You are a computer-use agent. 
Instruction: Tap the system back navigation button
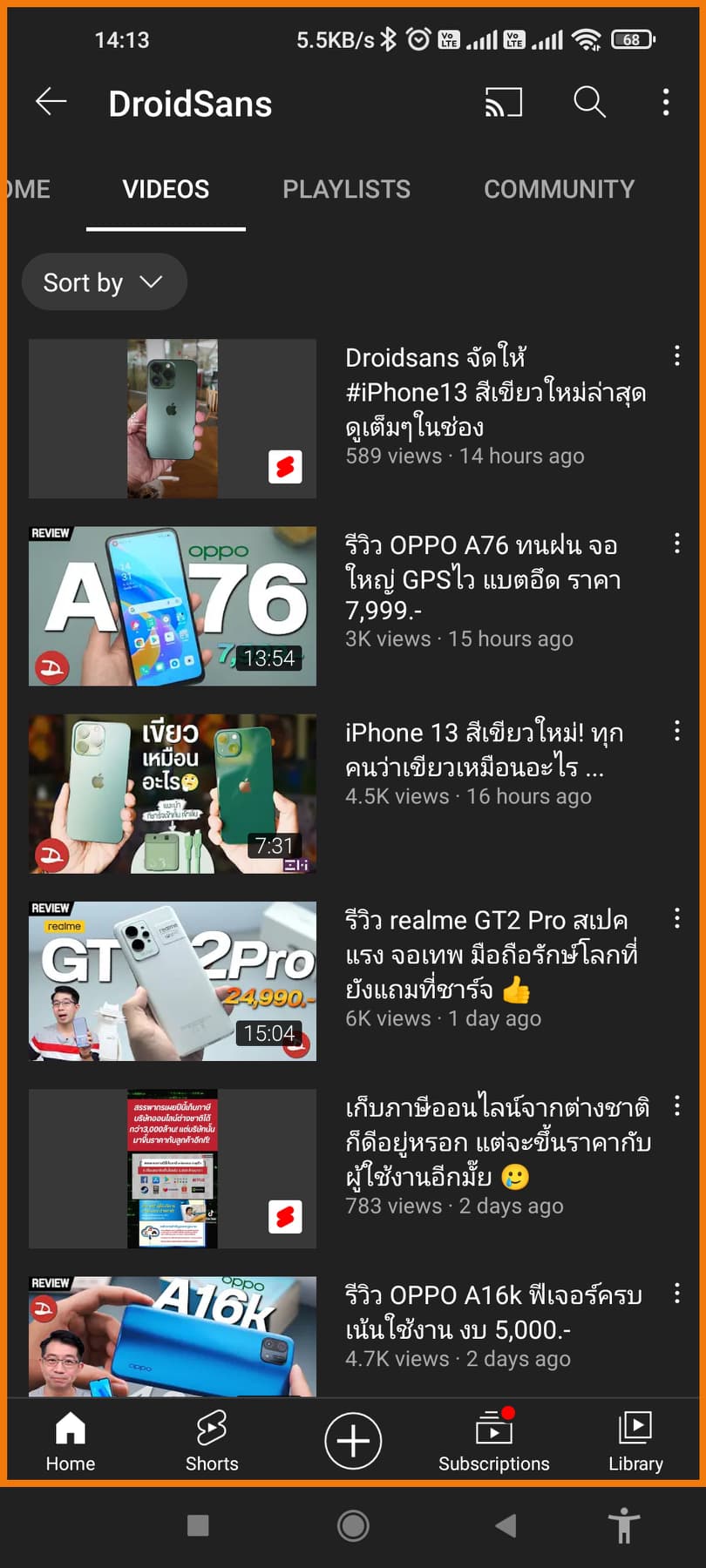[x=506, y=1525]
